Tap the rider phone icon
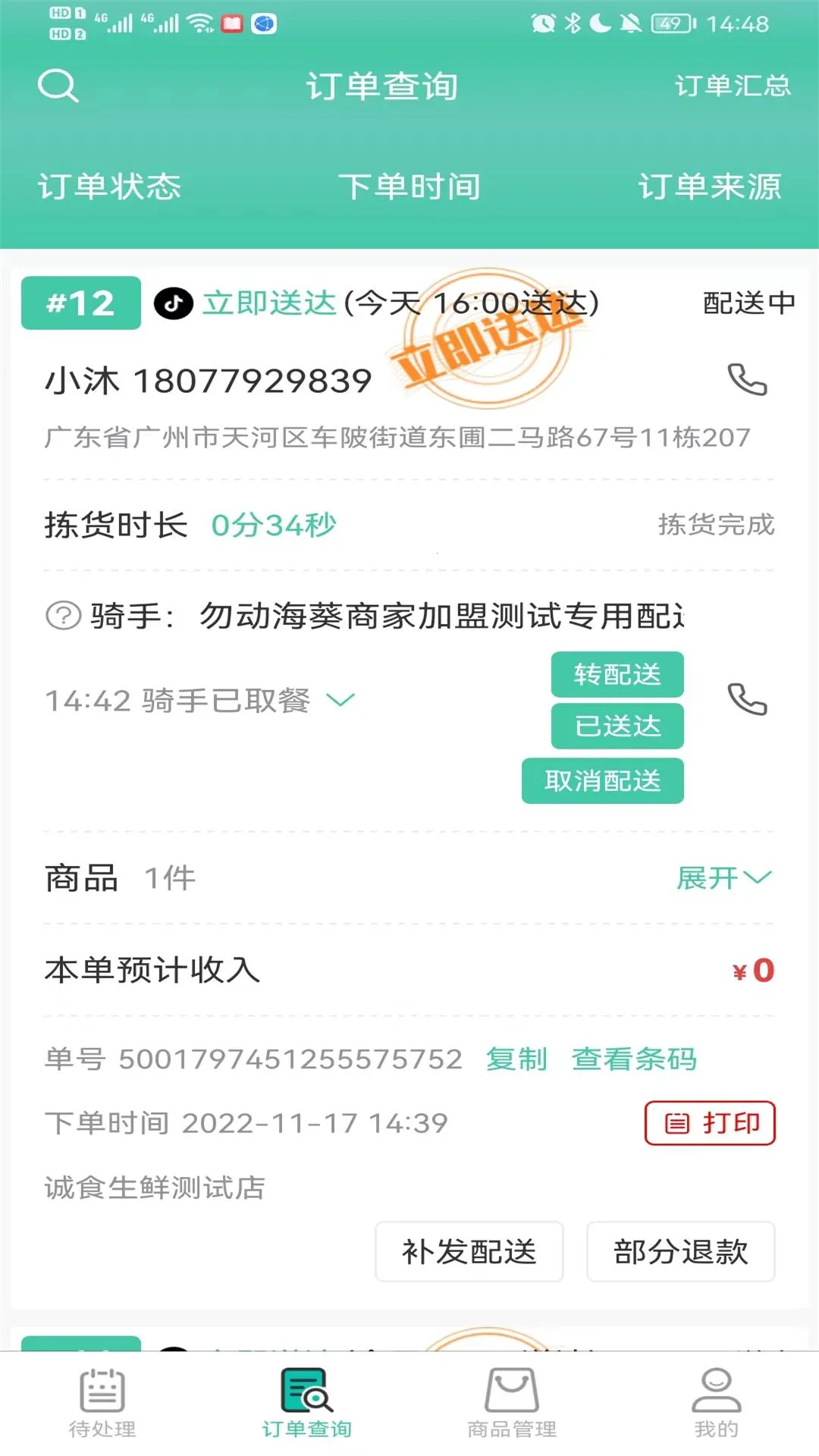Screen dimensions: 819x1456 pyautogui.click(x=748, y=701)
